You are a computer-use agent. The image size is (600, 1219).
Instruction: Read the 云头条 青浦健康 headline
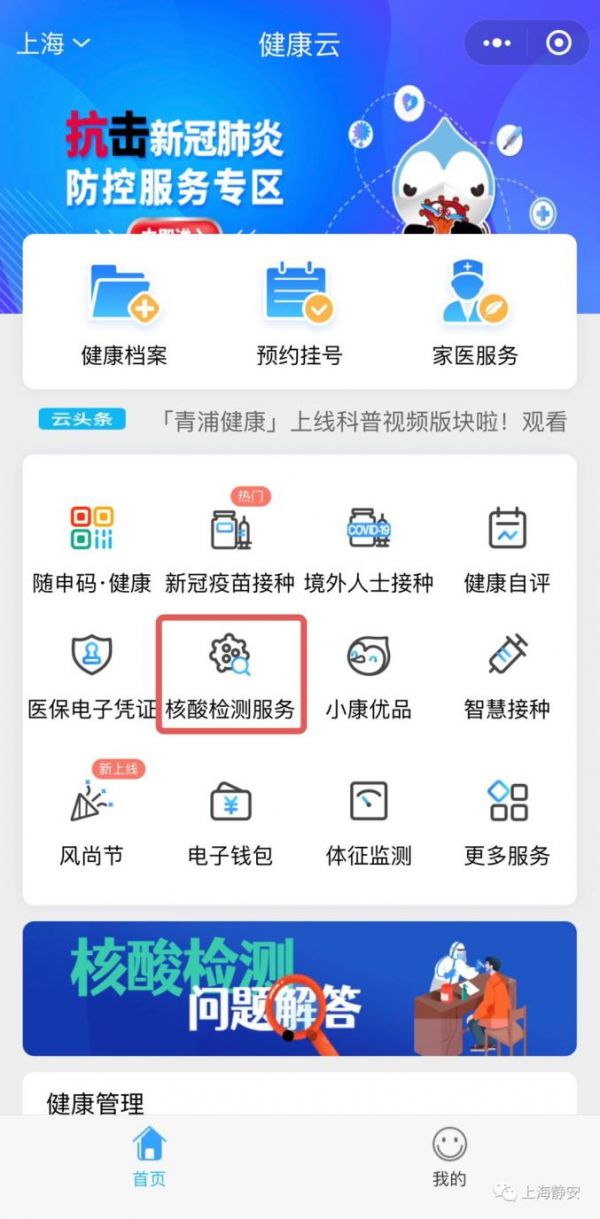pyautogui.click(x=362, y=421)
